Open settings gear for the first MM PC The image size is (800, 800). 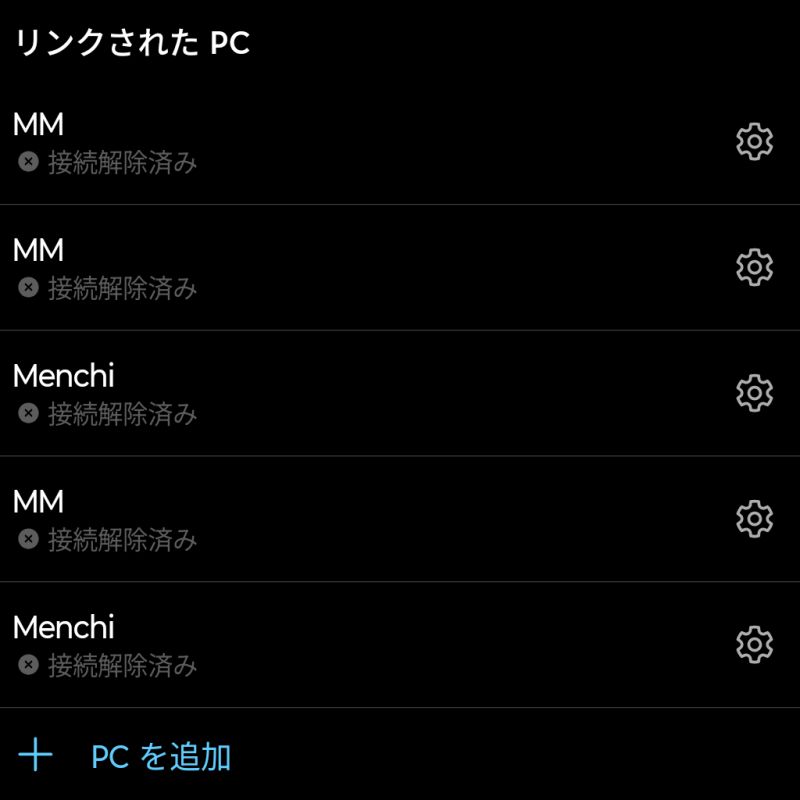[754, 142]
